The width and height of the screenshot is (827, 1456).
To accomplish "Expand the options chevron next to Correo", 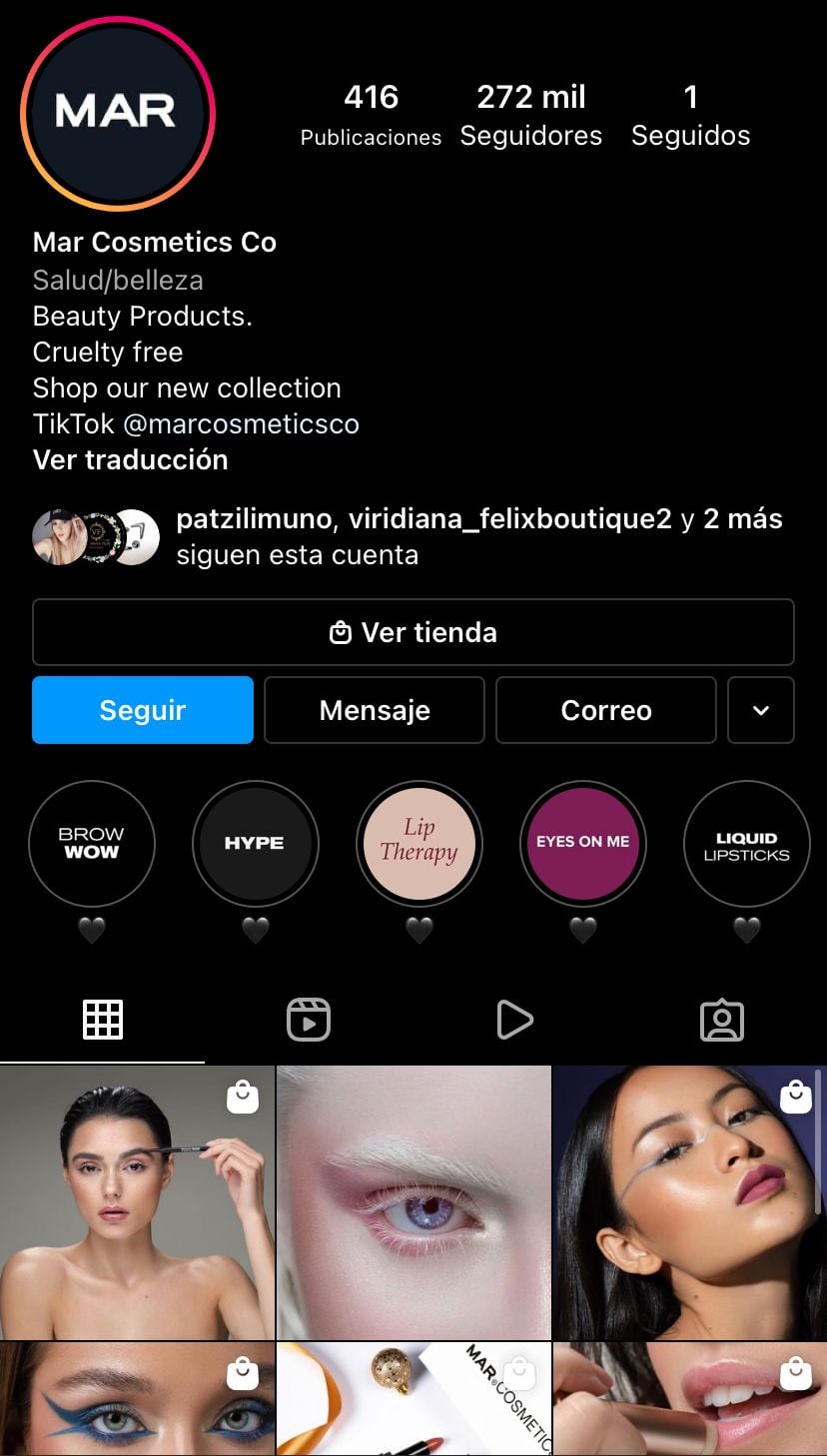I will point(761,710).
